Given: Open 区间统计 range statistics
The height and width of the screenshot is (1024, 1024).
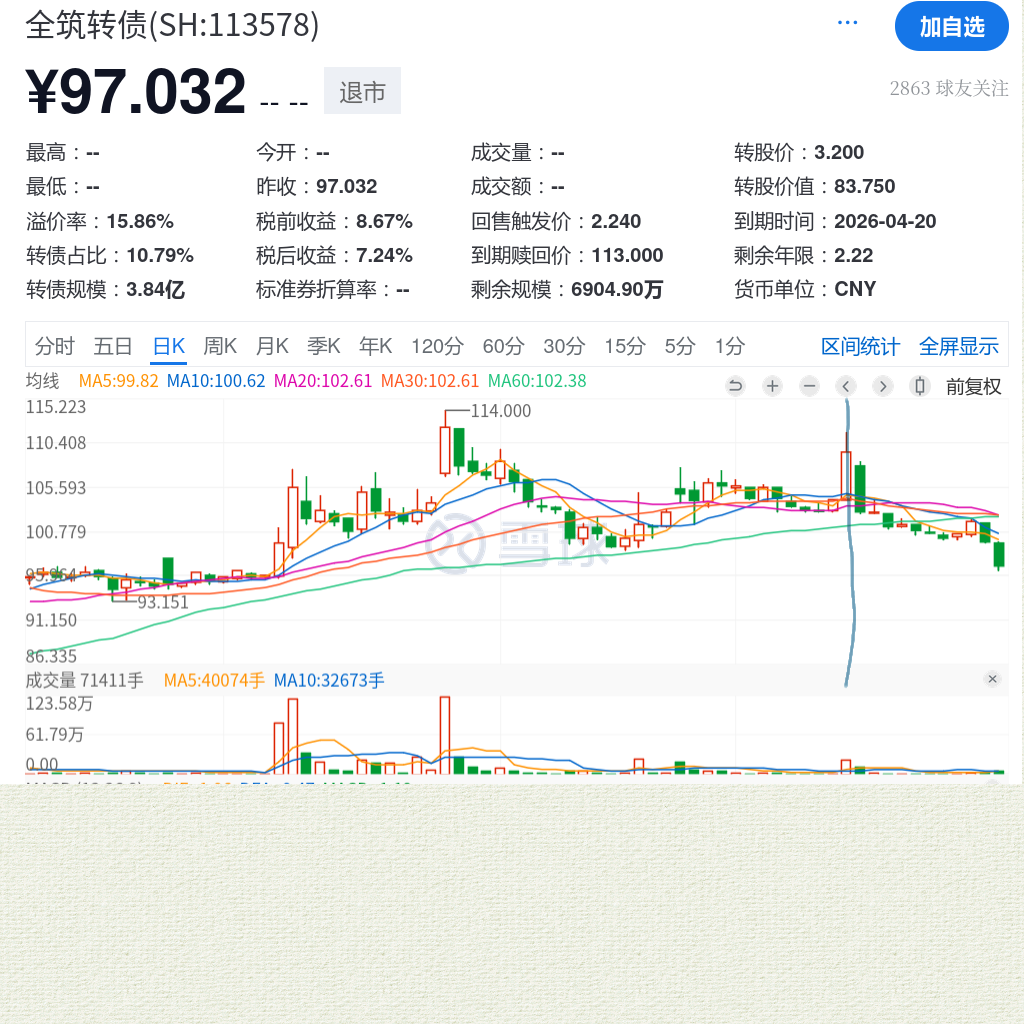Looking at the screenshot, I should point(860,346).
